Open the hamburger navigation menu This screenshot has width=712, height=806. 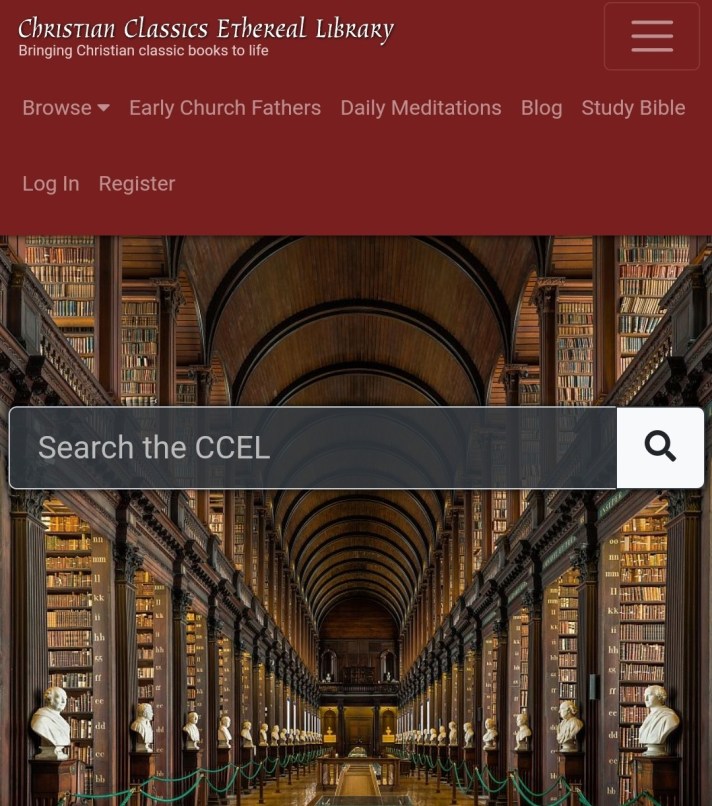point(651,36)
